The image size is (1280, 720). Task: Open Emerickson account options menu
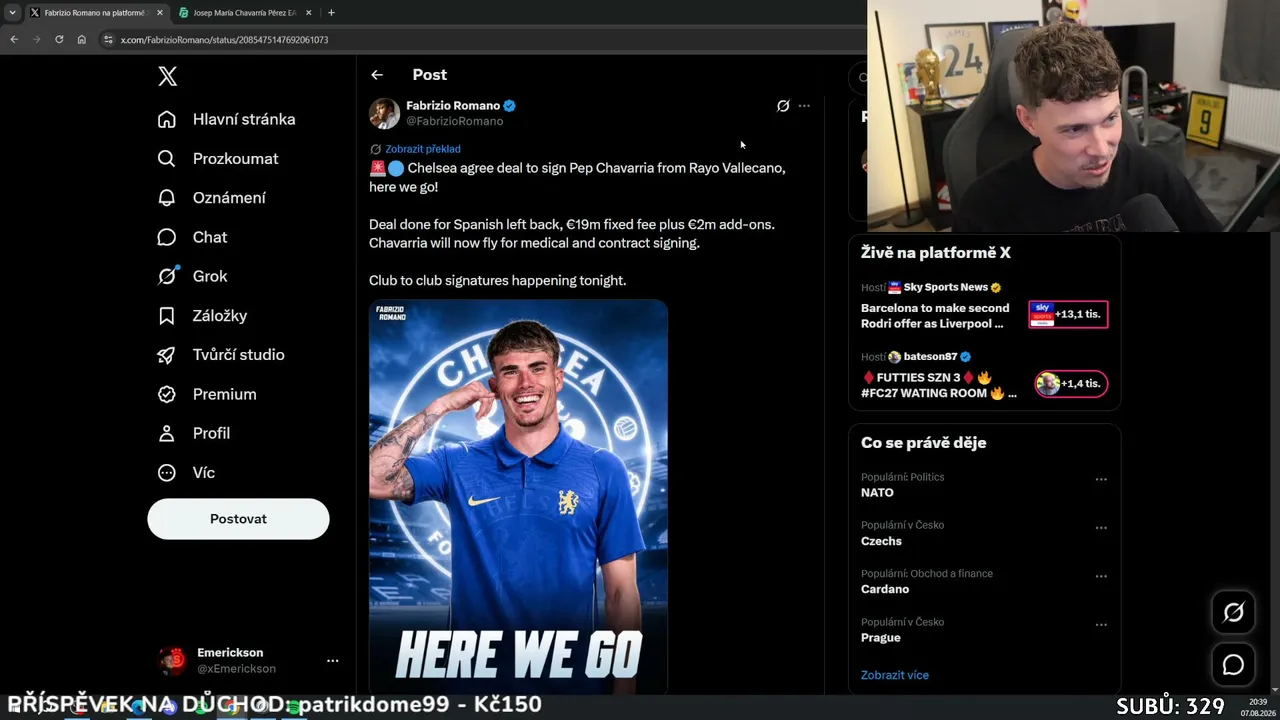pos(332,661)
